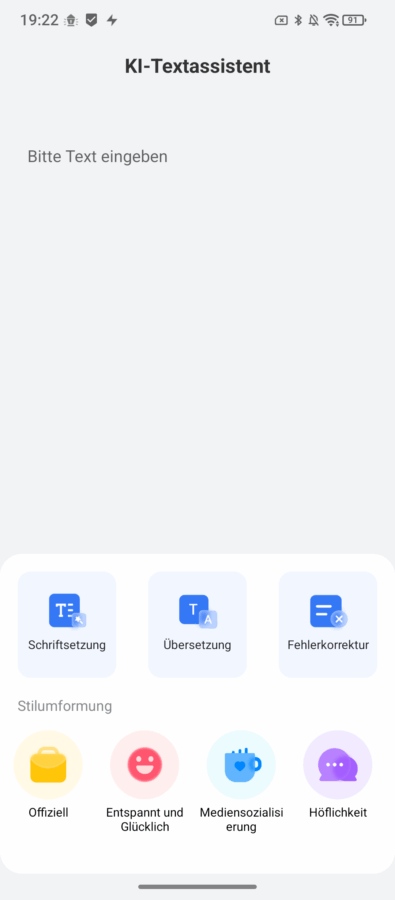Apply the Offiziell style
This screenshot has height=900, width=395.
48,776
